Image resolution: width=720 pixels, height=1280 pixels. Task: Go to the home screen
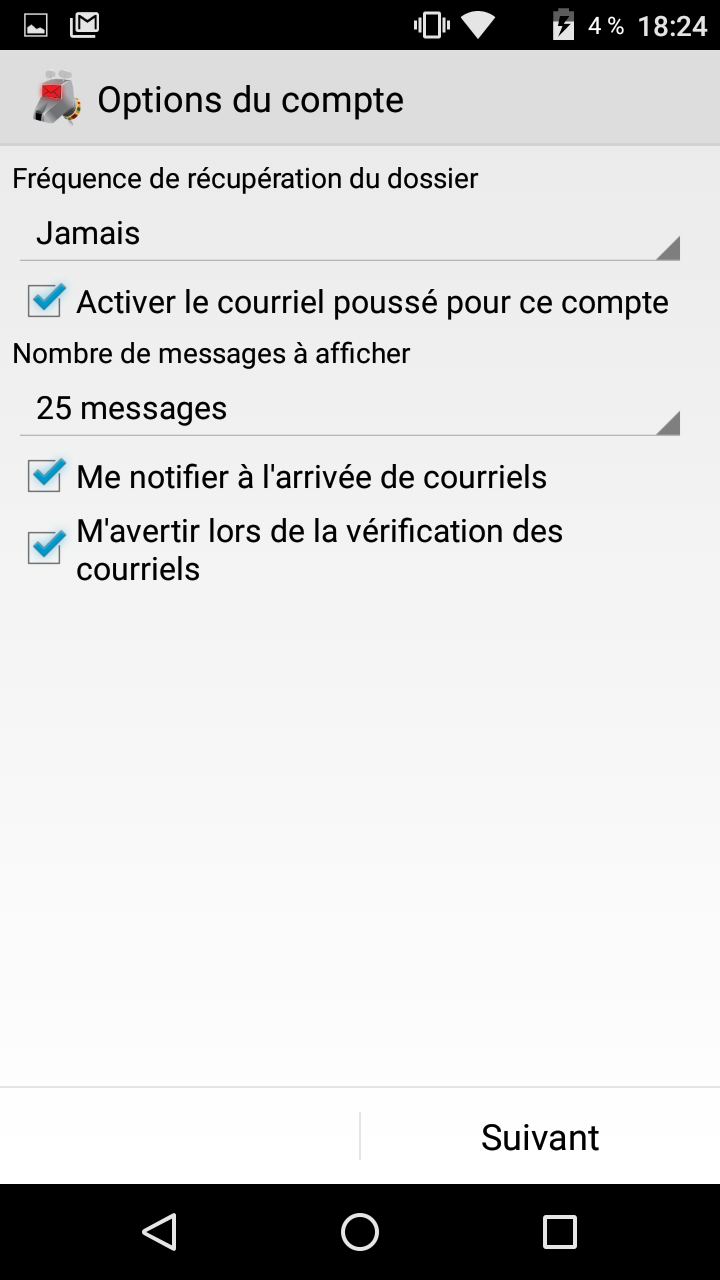coord(360,1232)
